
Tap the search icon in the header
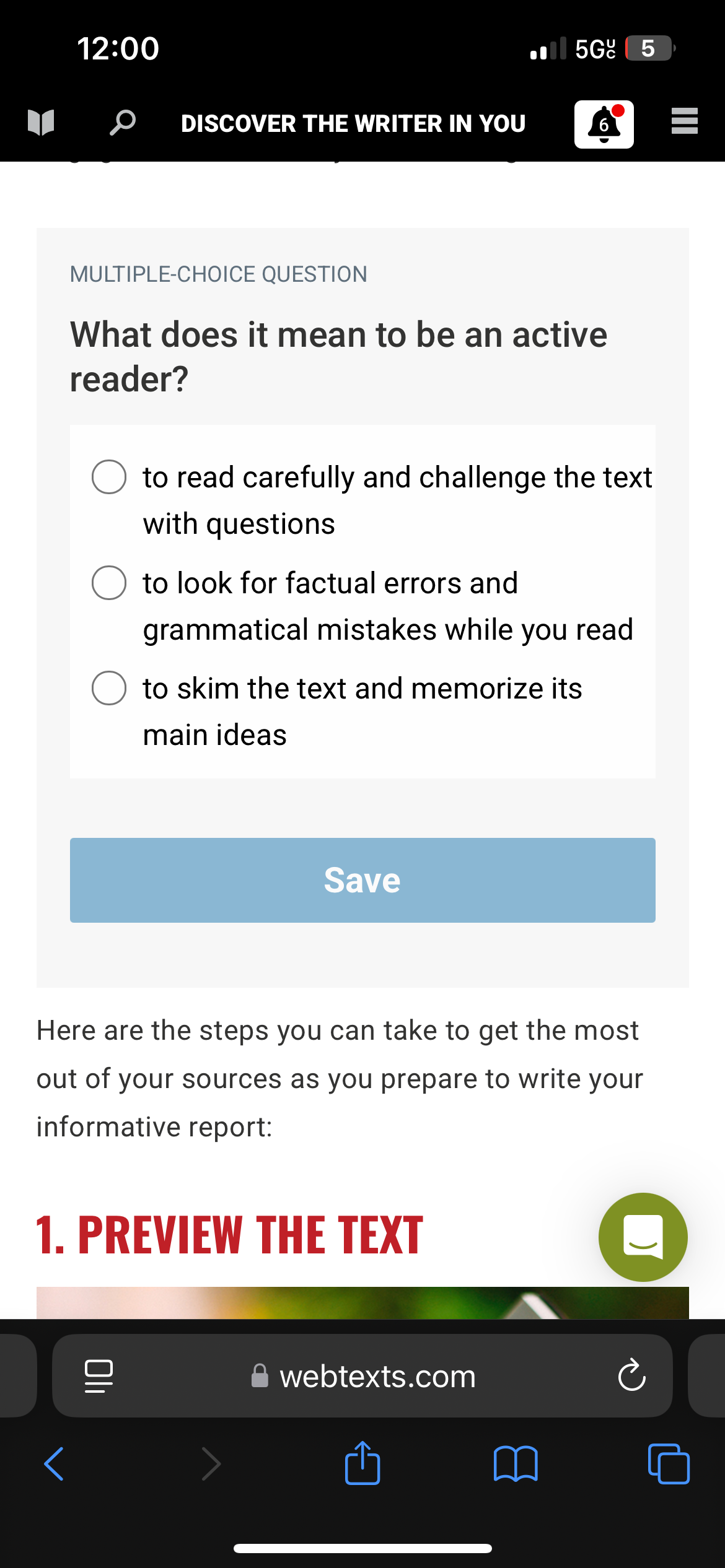pyautogui.click(x=120, y=122)
